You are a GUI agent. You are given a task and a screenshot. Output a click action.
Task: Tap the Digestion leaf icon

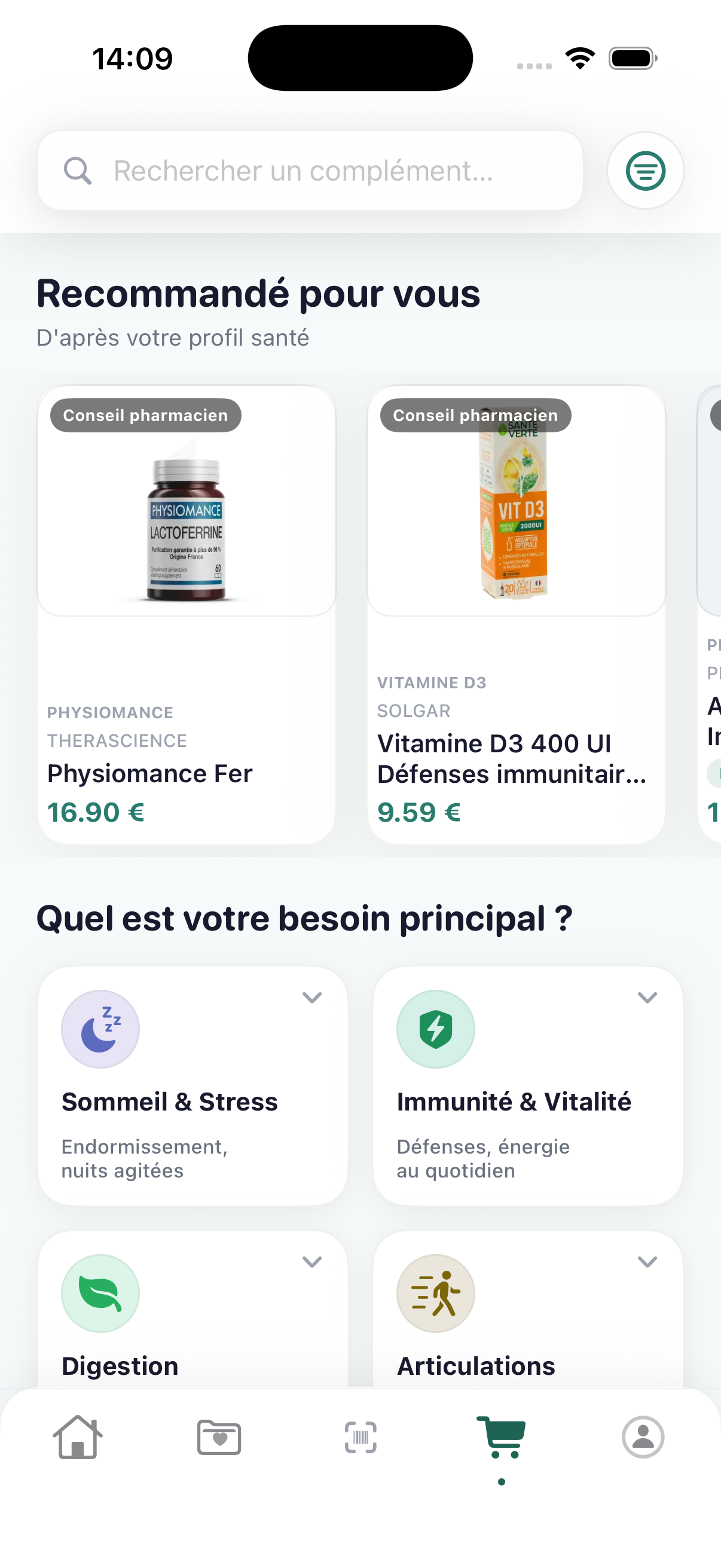coord(100,1294)
